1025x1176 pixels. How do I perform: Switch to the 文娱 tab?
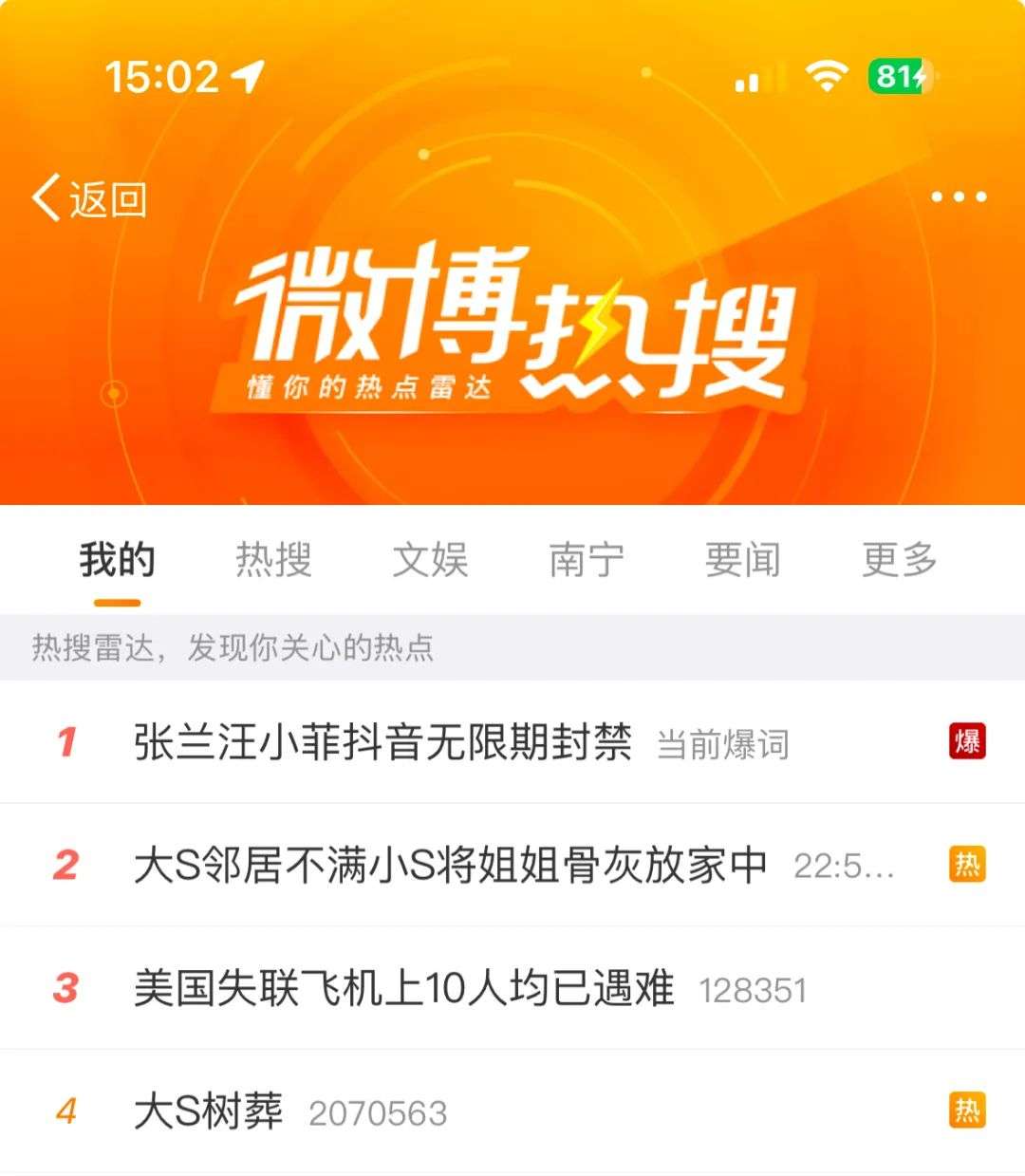430,560
